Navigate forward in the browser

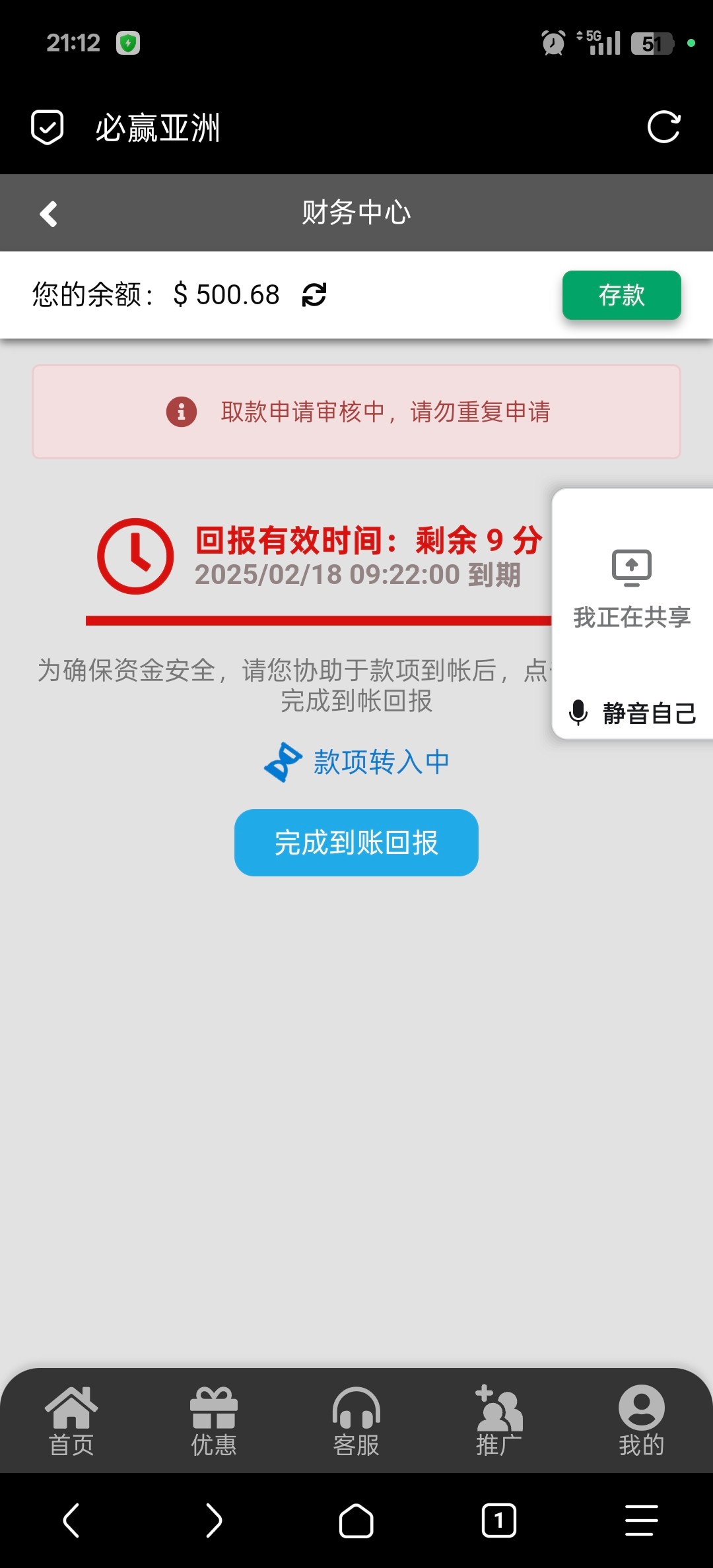(214, 1520)
